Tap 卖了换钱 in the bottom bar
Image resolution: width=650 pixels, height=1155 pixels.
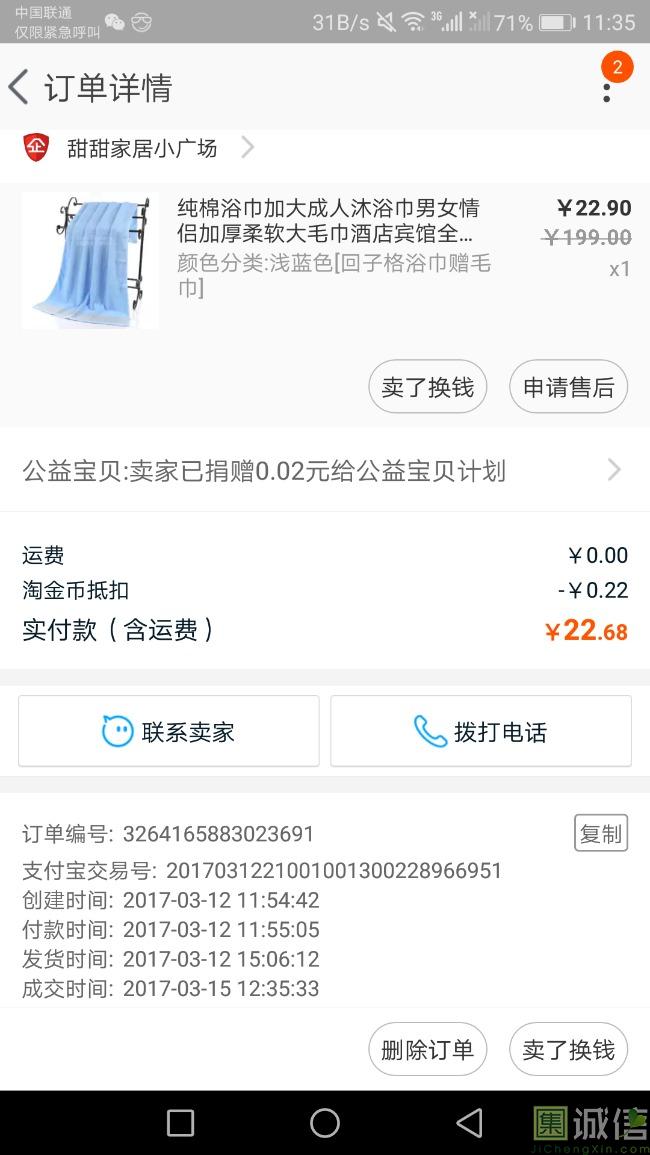click(x=568, y=1049)
